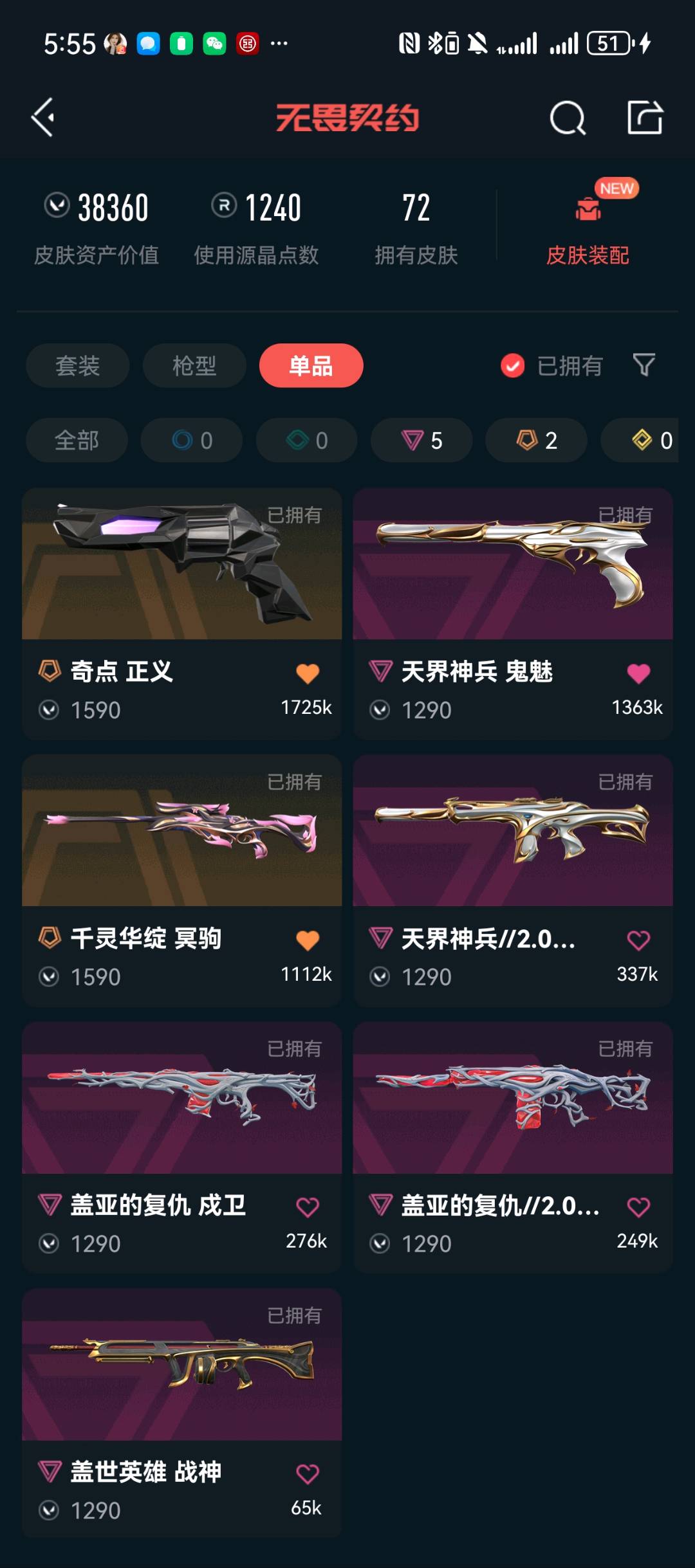This screenshot has height=1568, width=695.
Task: Select the 全部 rarity chip
Action: click(x=77, y=441)
